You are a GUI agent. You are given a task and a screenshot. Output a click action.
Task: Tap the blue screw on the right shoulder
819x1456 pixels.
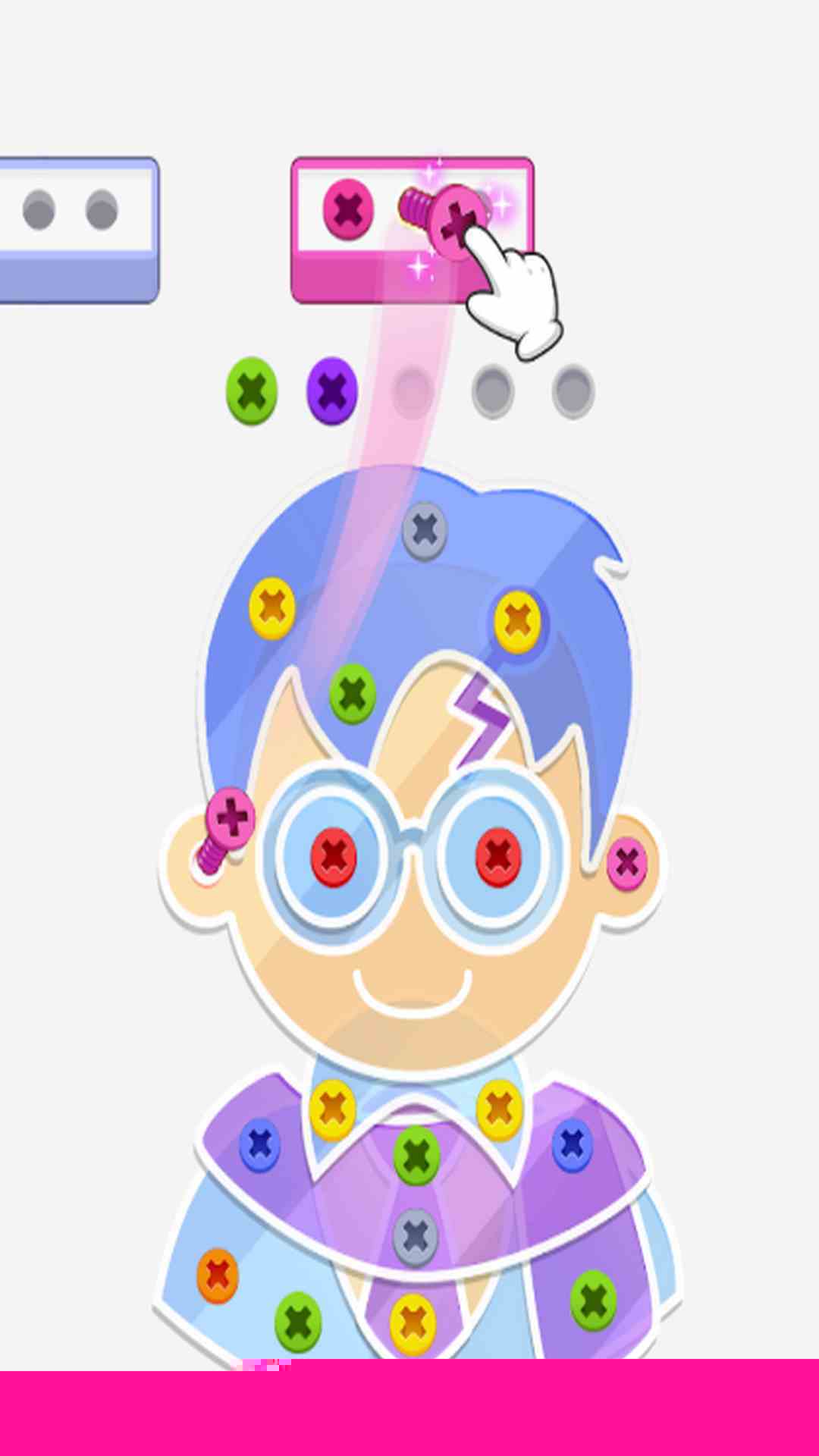pos(573,1144)
